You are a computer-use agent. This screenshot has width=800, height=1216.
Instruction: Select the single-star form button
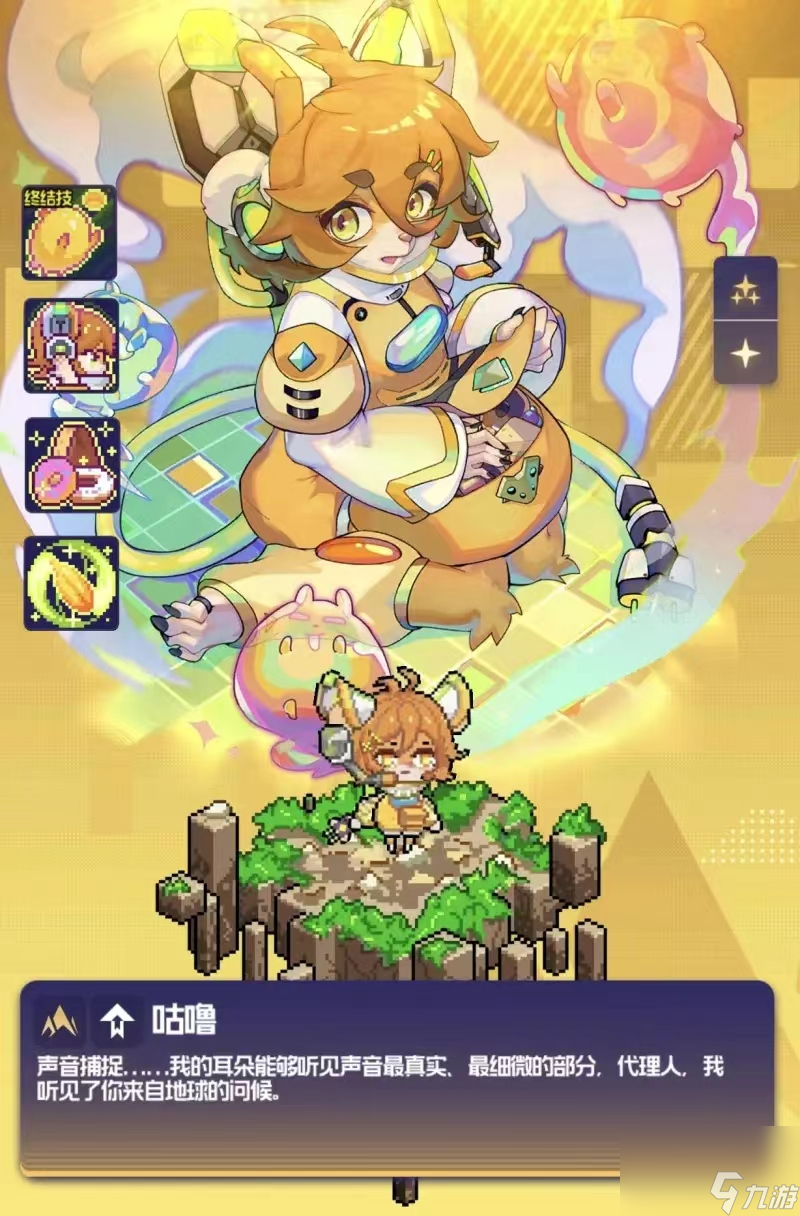click(745, 353)
